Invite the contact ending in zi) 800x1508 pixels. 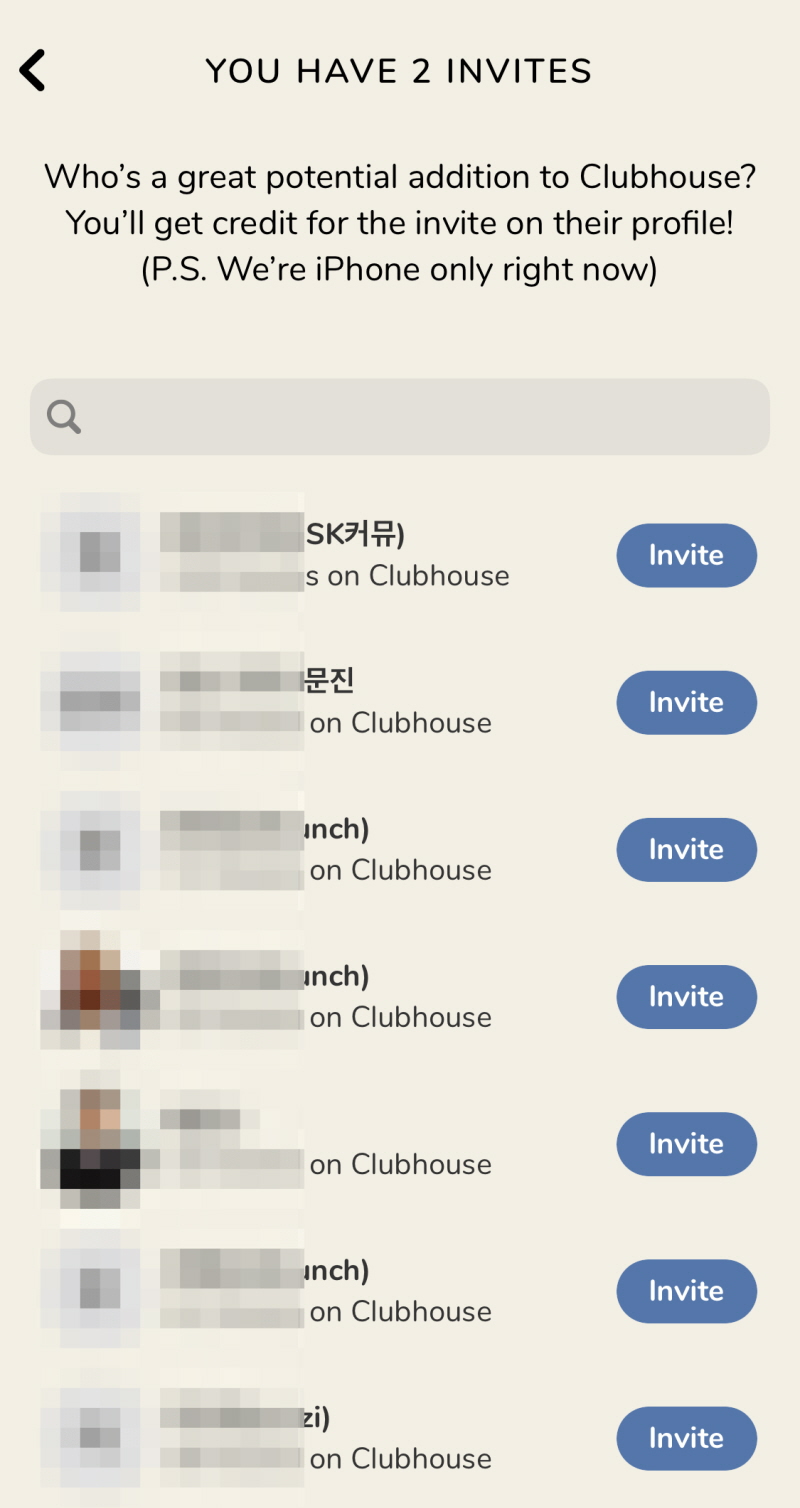coord(686,1438)
